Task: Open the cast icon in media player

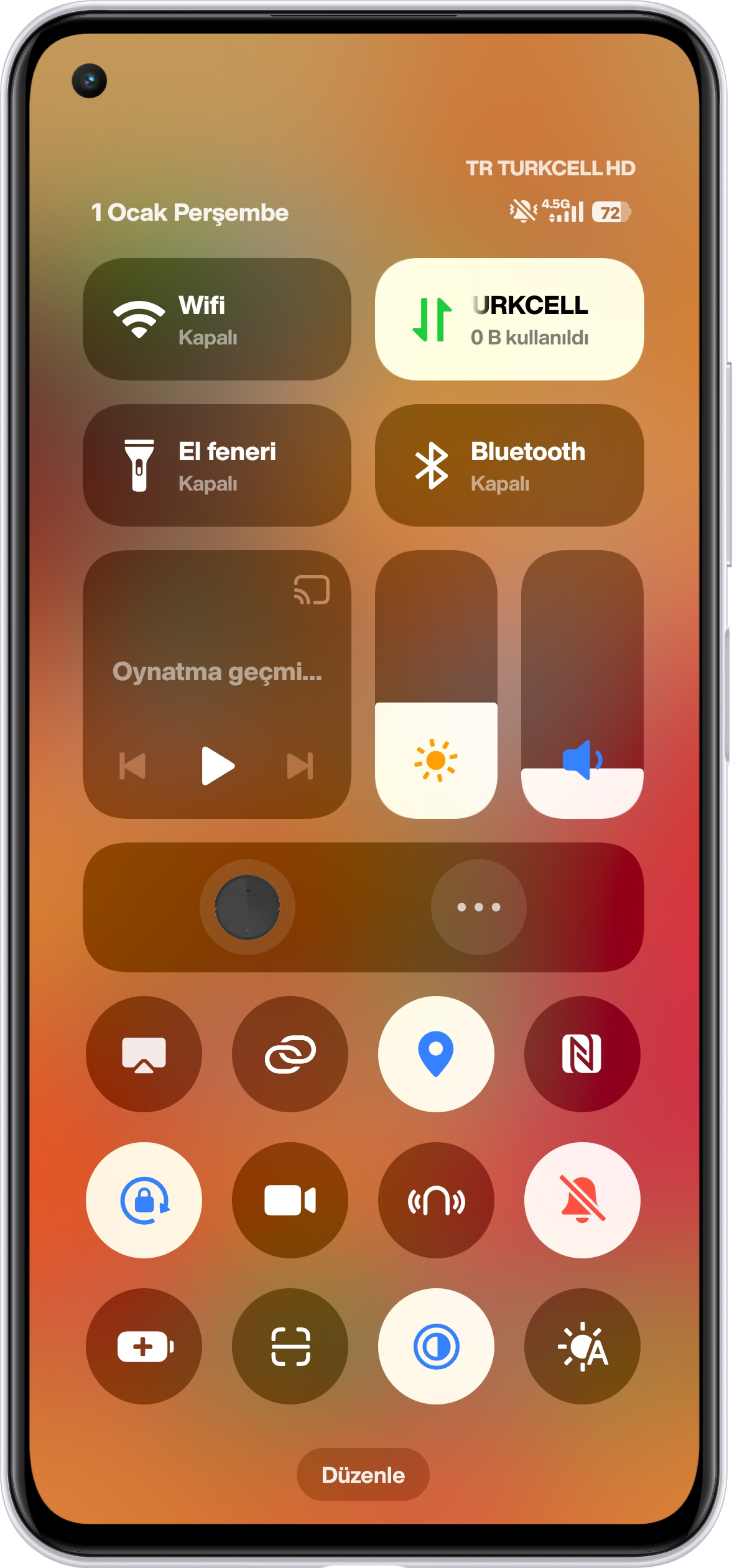Action: (312, 589)
